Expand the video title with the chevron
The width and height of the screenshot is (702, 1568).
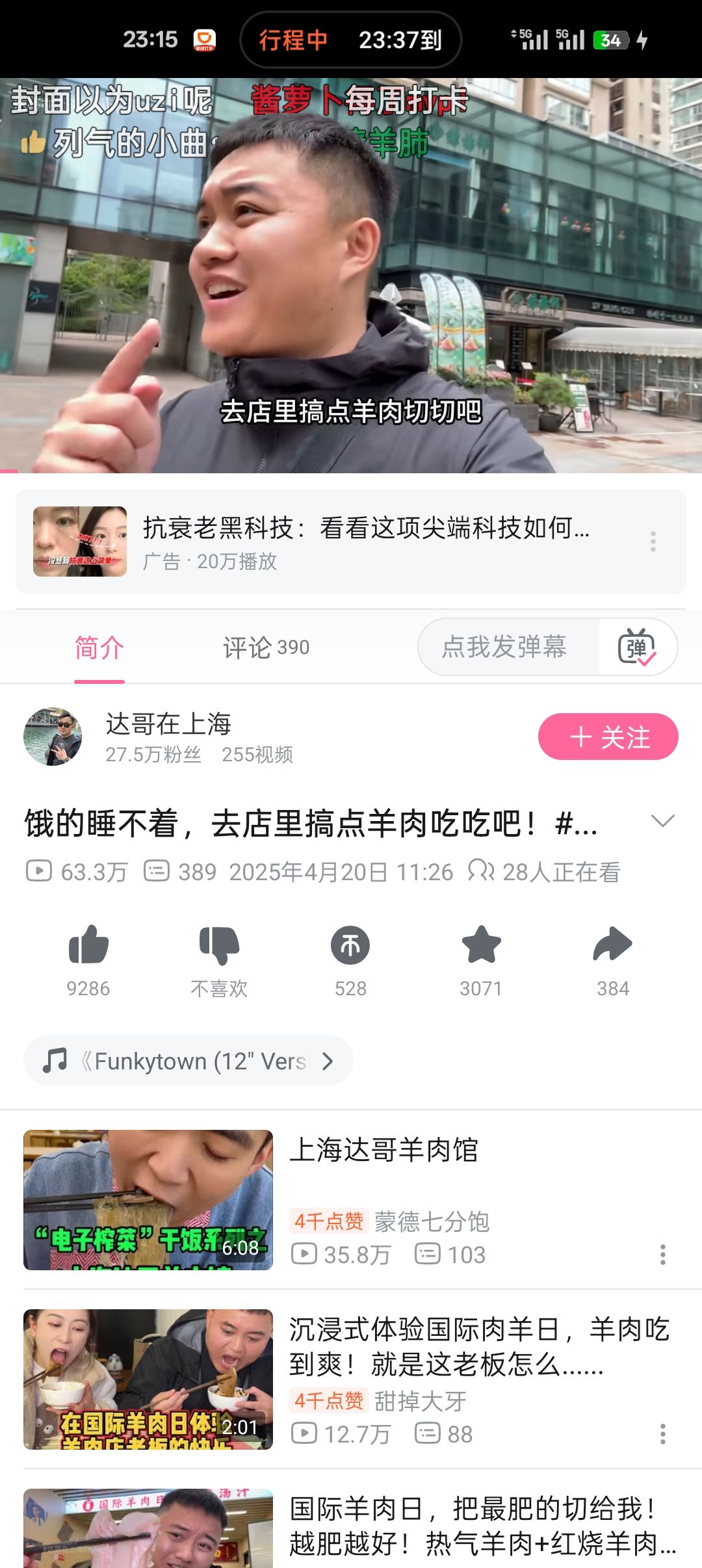[x=662, y=821]
